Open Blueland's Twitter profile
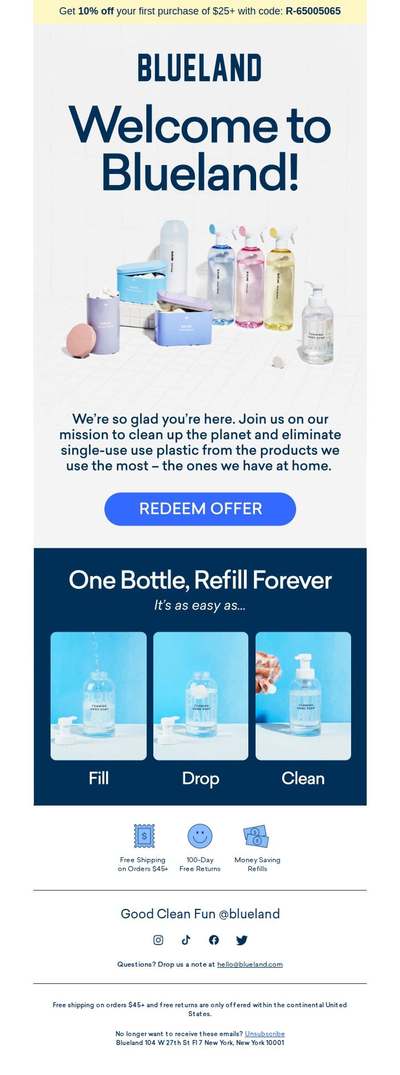The width and height of the screenshot is (400, 1075). (x=242, y=940)
